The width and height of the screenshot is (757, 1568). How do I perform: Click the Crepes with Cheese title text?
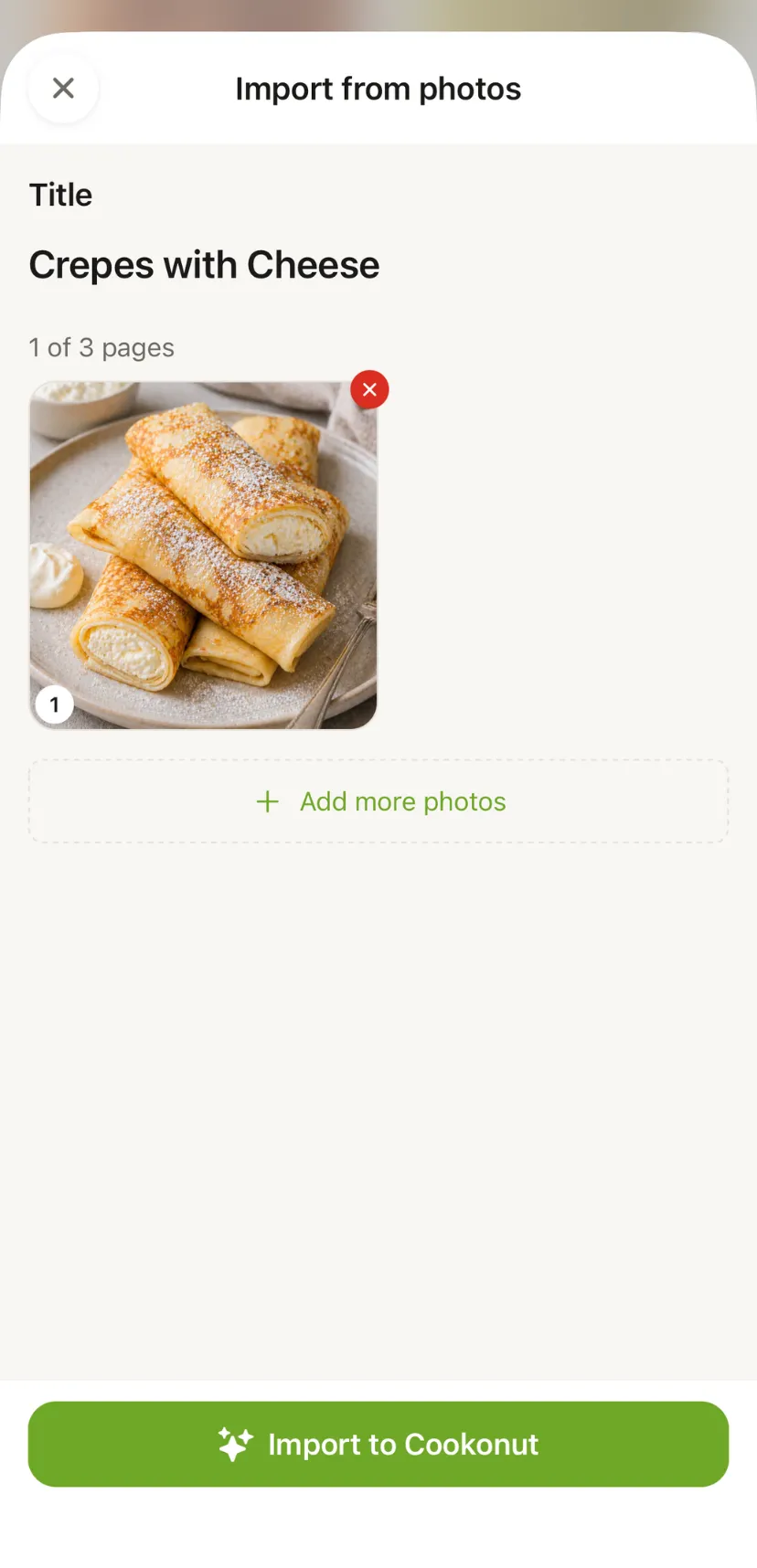[x=205, y=264]
